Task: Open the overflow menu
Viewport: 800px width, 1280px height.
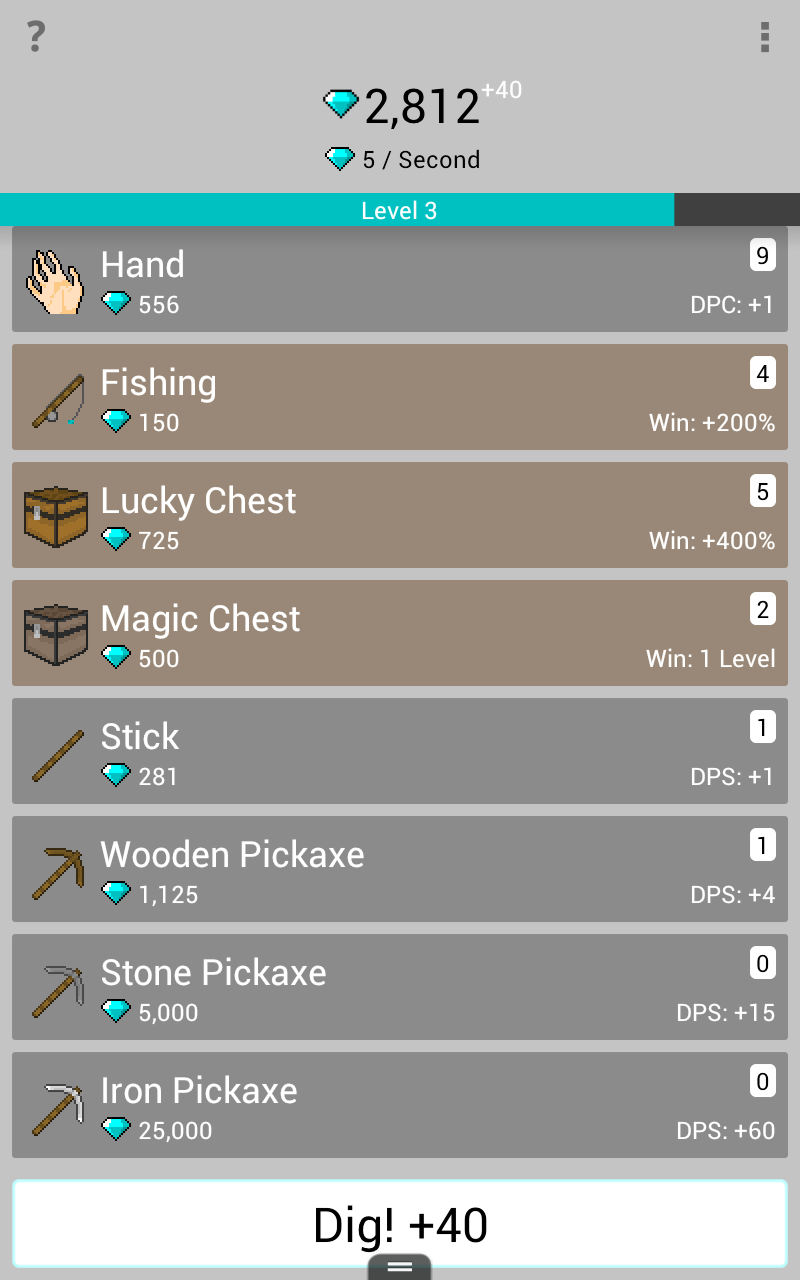Action: click(763, 38)
